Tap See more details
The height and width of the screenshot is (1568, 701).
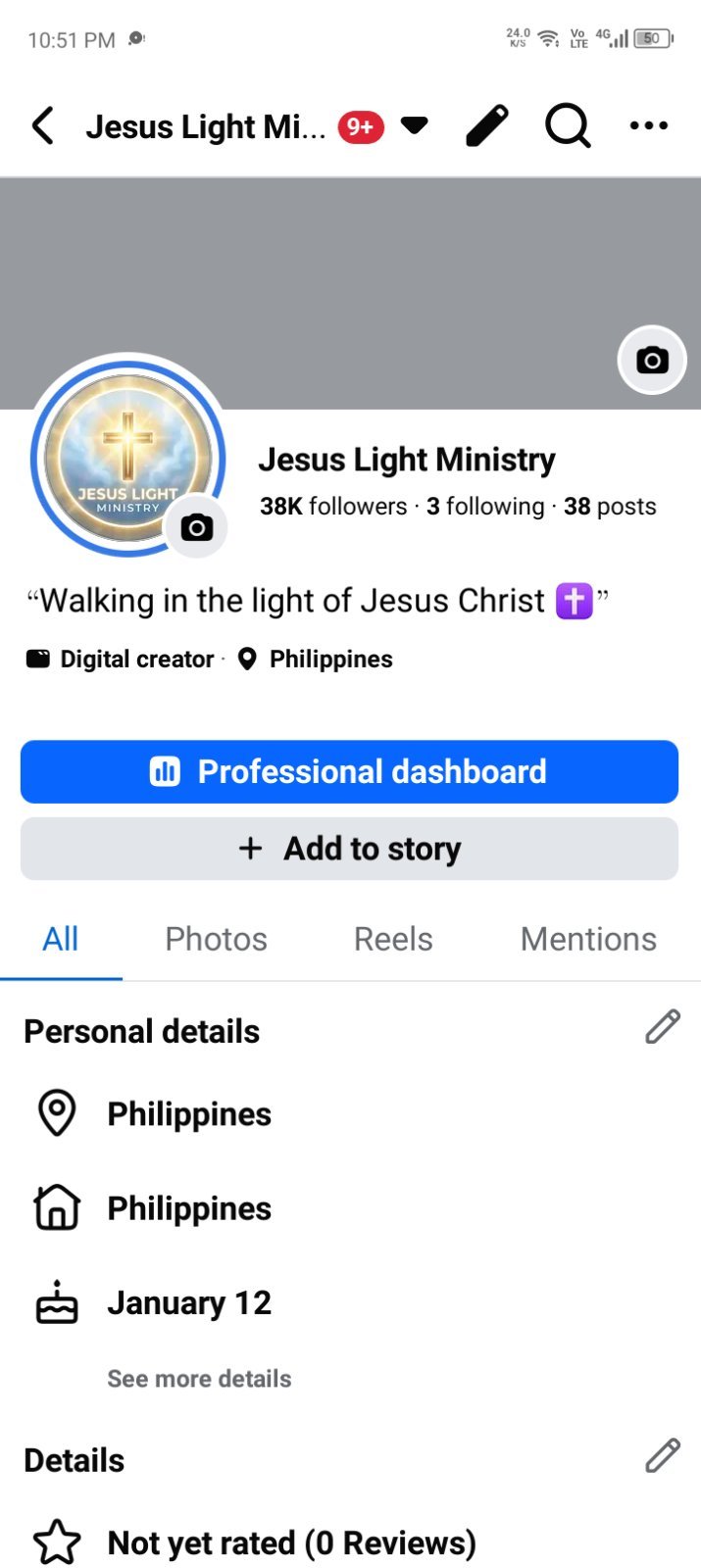click(199, 1379)
